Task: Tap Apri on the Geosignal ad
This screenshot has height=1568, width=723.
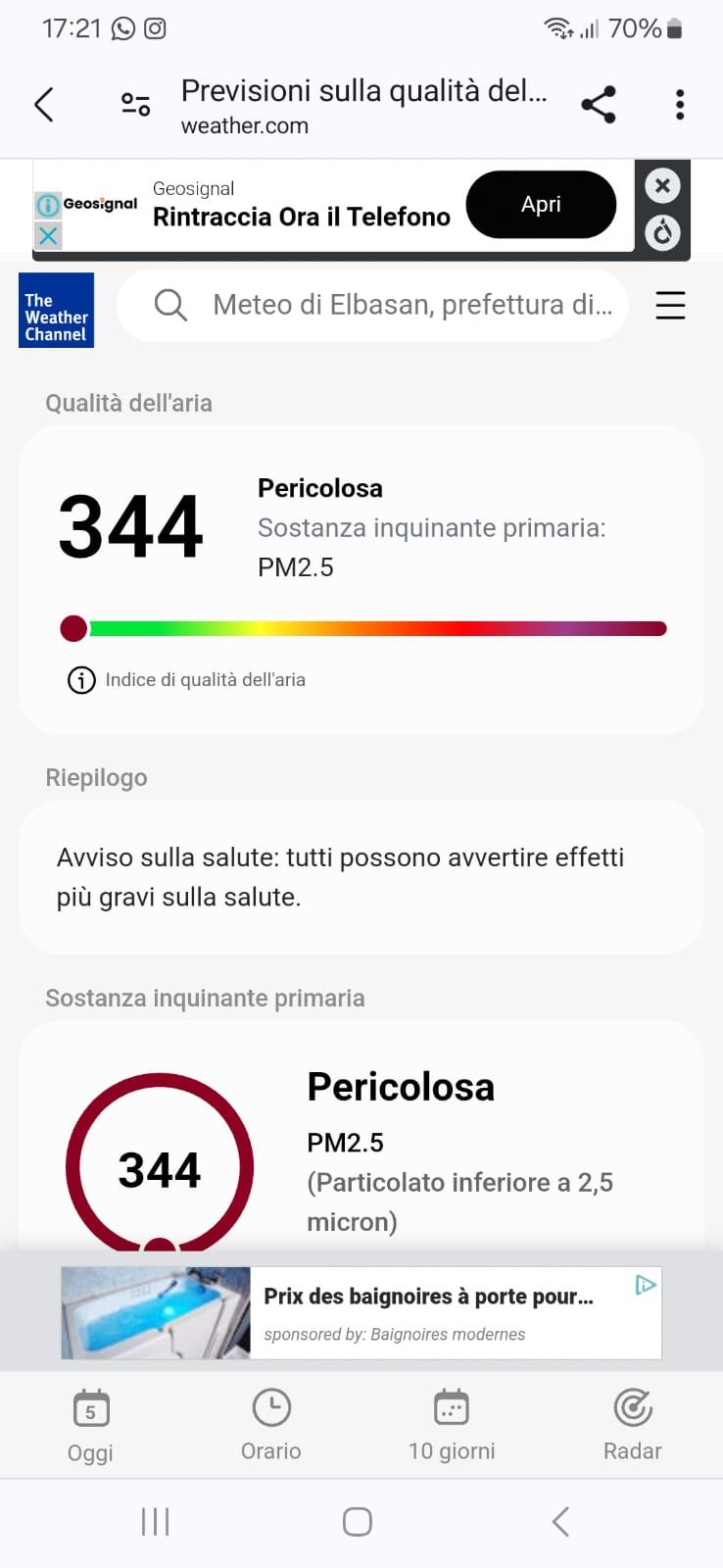Action: 541,205
